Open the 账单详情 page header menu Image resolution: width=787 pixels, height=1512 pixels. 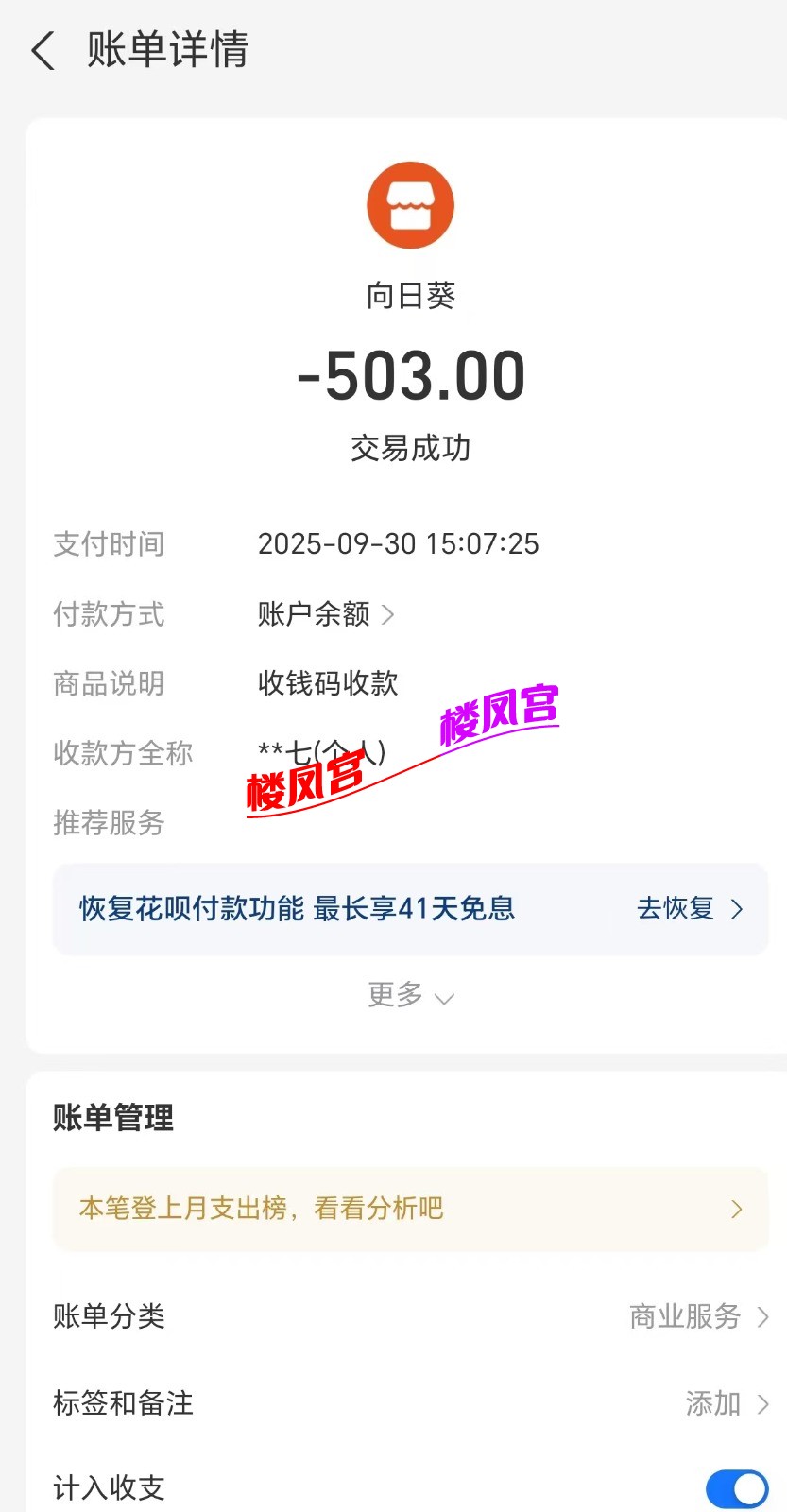click(166, 51)
